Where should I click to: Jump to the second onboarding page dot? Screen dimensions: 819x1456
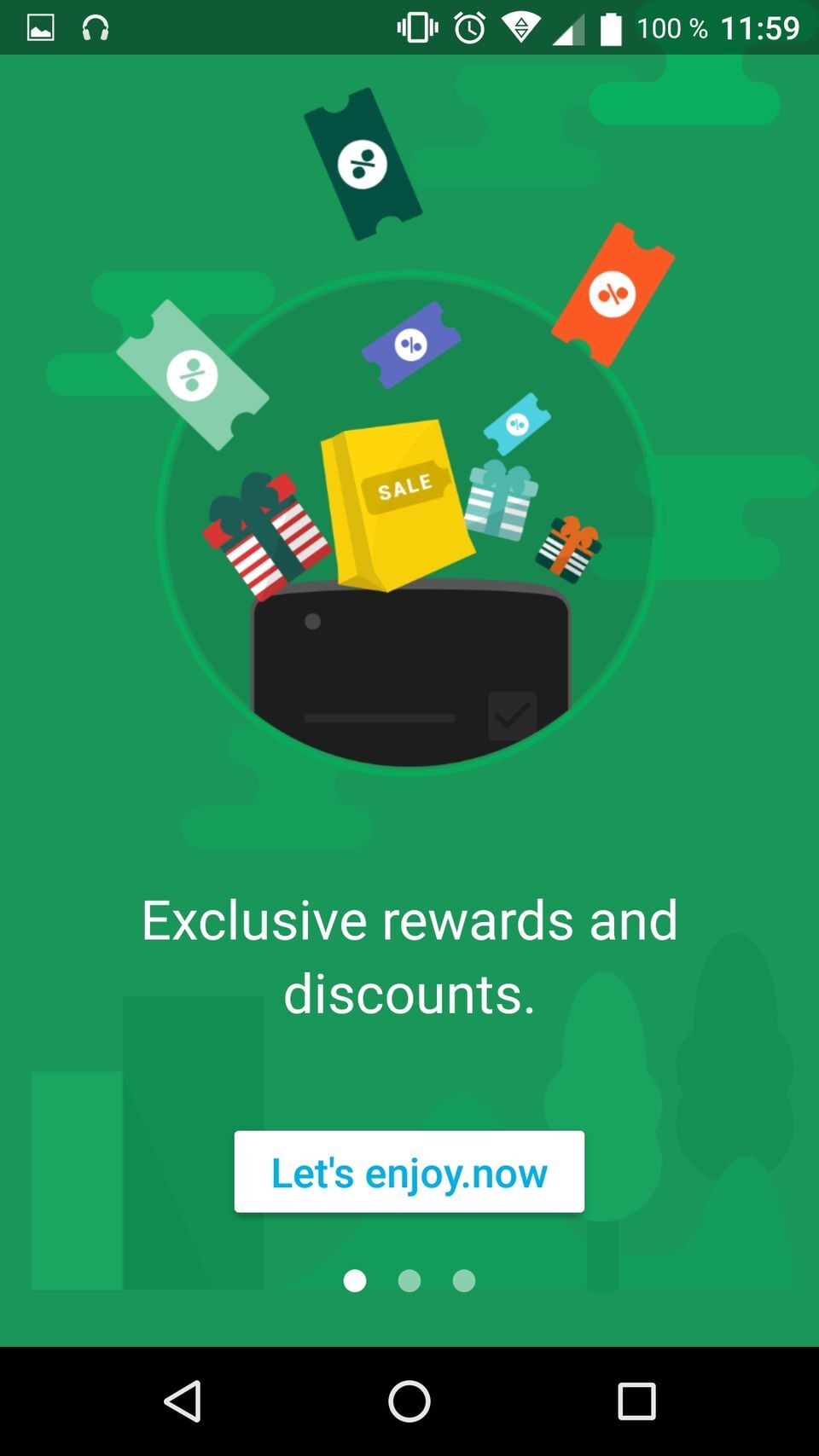click(409, 1280)
